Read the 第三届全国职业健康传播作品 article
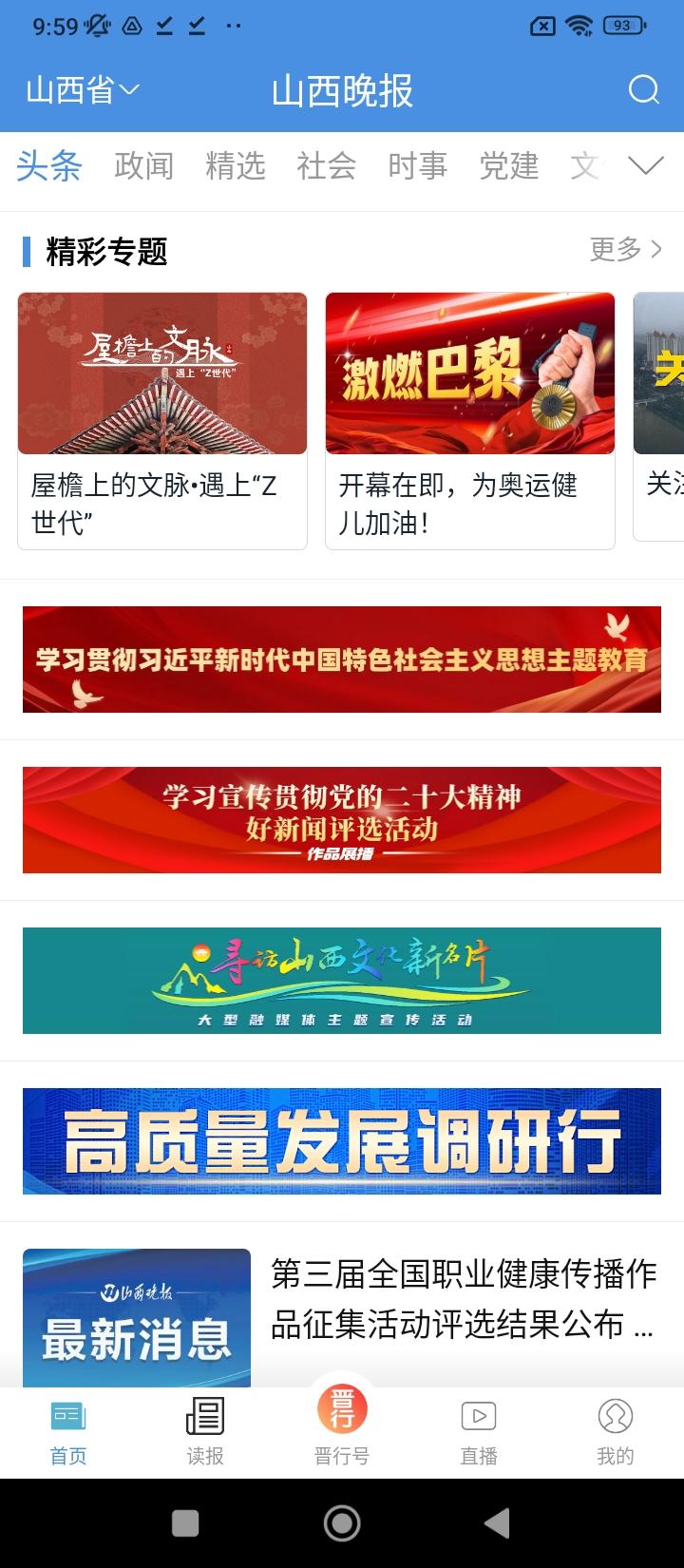 [462, 1299]
